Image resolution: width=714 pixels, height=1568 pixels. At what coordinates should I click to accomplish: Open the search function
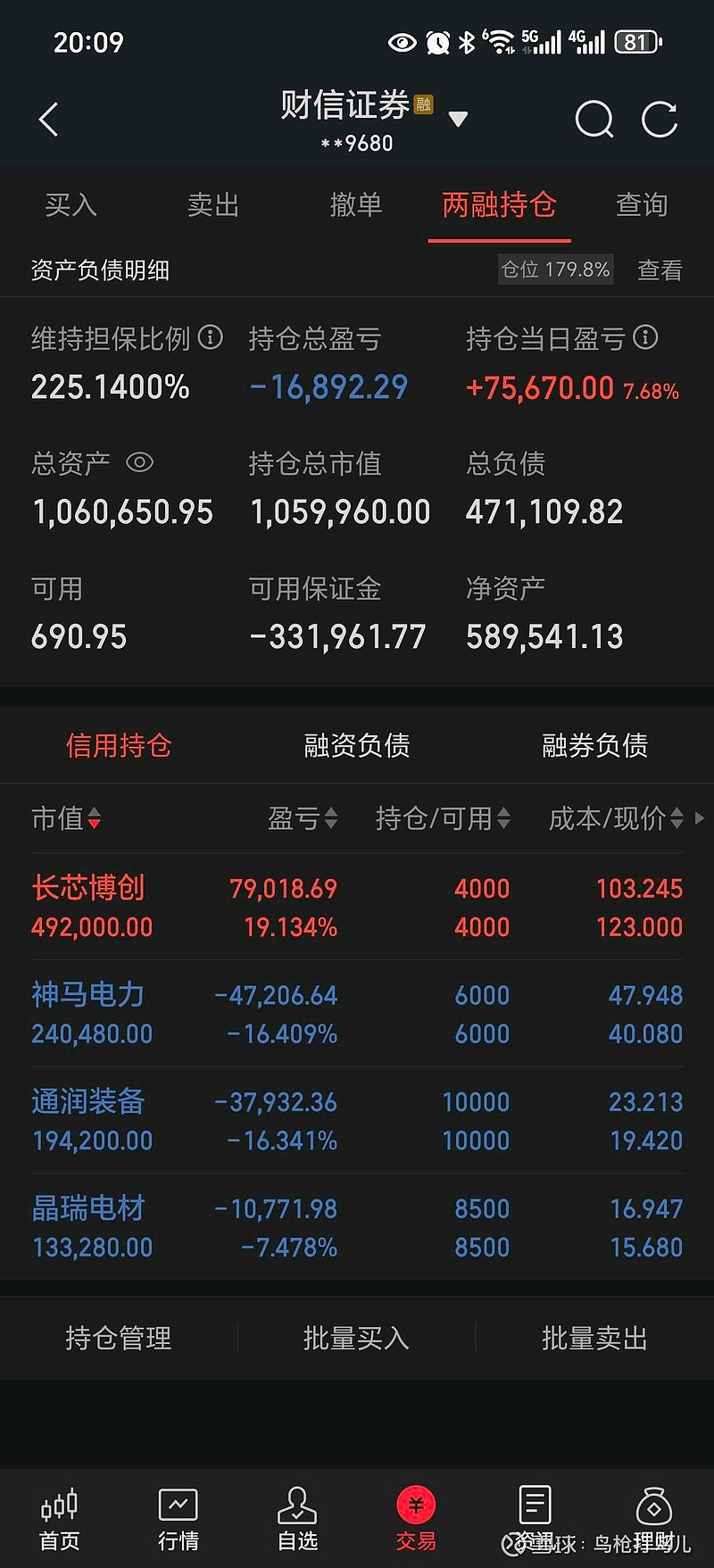click(x=594, y=119)
